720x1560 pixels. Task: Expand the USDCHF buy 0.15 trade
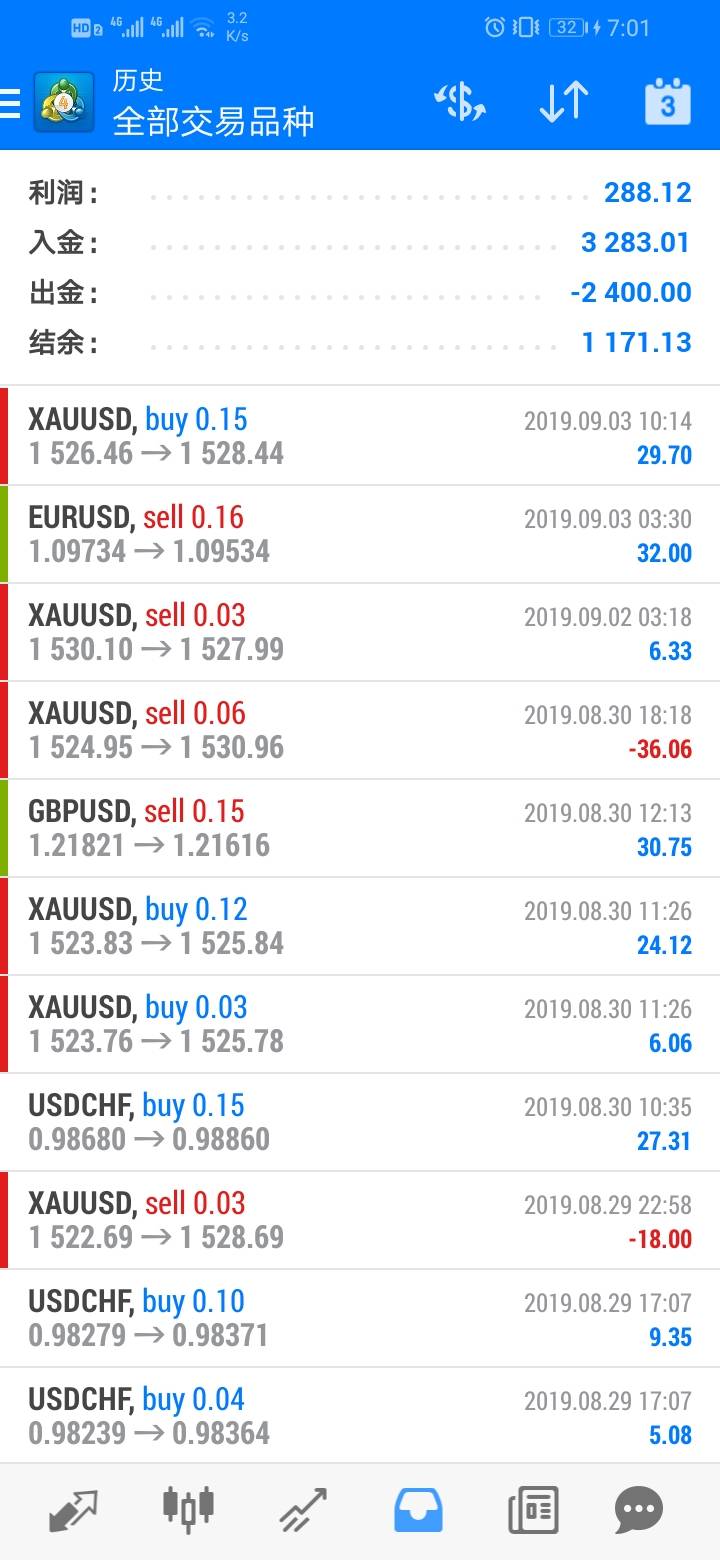pyautogui.click(x=360, y=1123)
